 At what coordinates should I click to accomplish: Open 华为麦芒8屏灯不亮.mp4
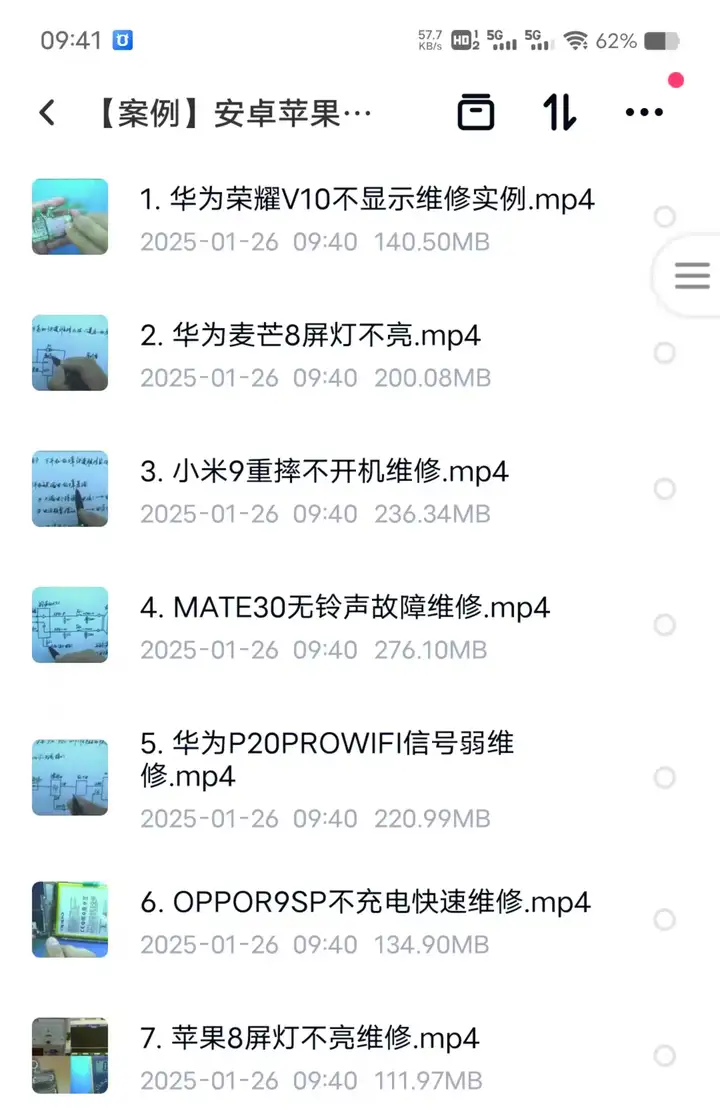point(322,336)
